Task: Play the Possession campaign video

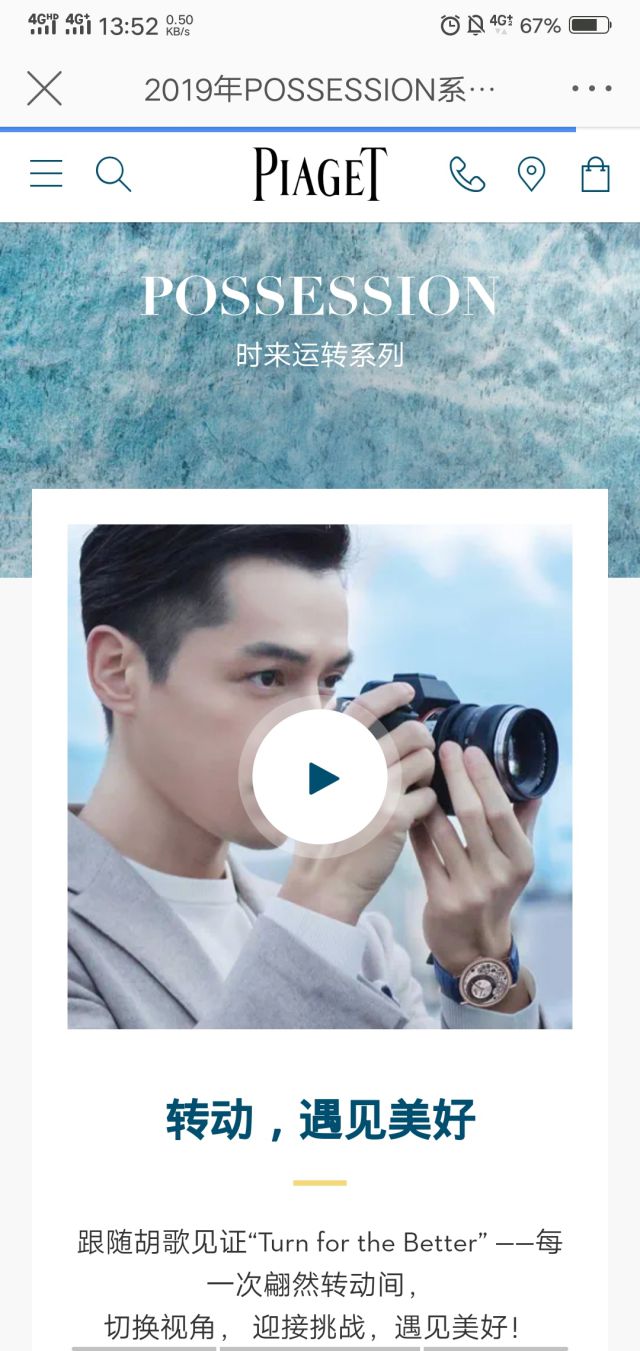Action: click(x=320, y=777)
